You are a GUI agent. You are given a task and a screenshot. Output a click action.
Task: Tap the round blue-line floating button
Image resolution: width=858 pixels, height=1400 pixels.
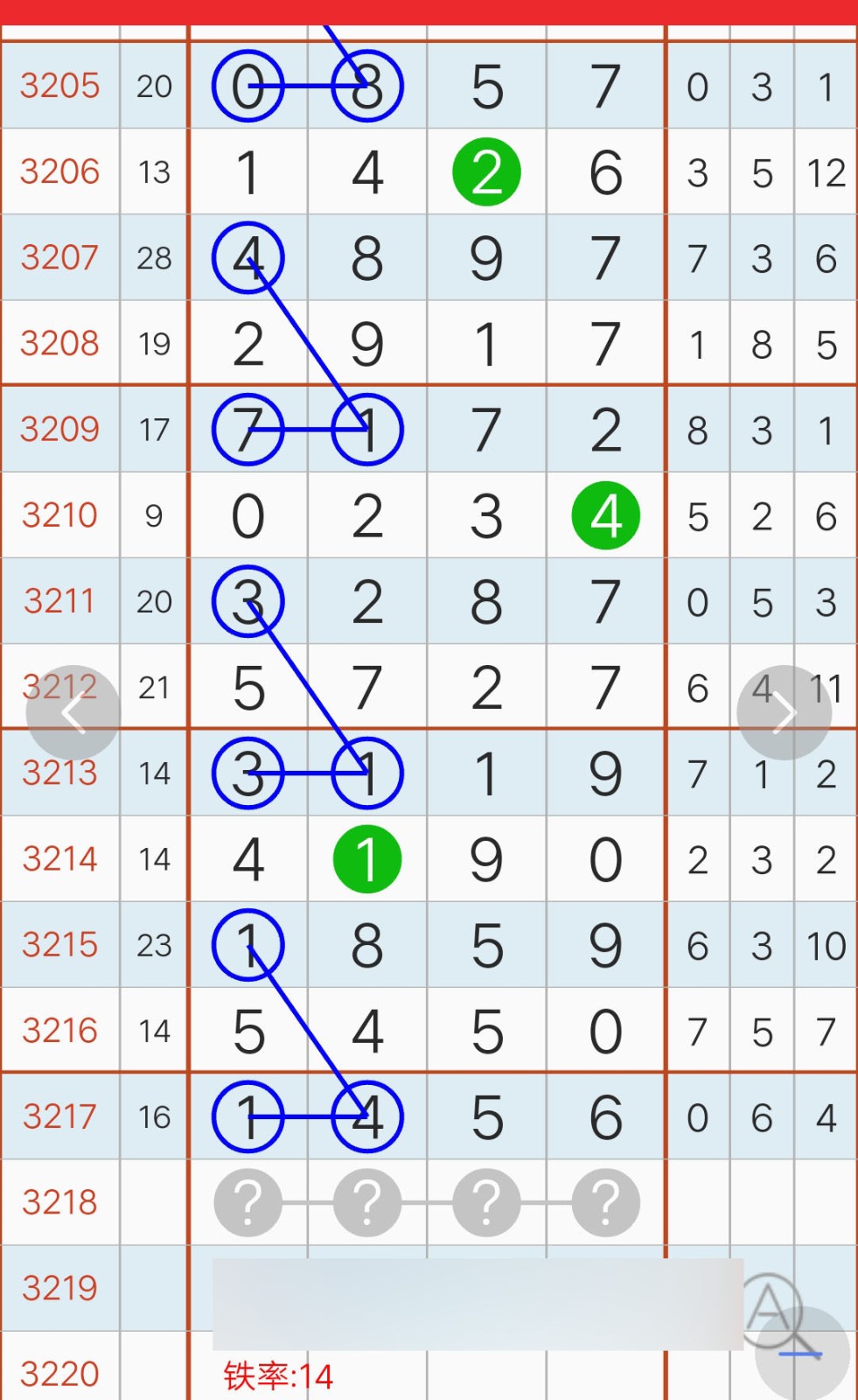tap(802, 1354)
